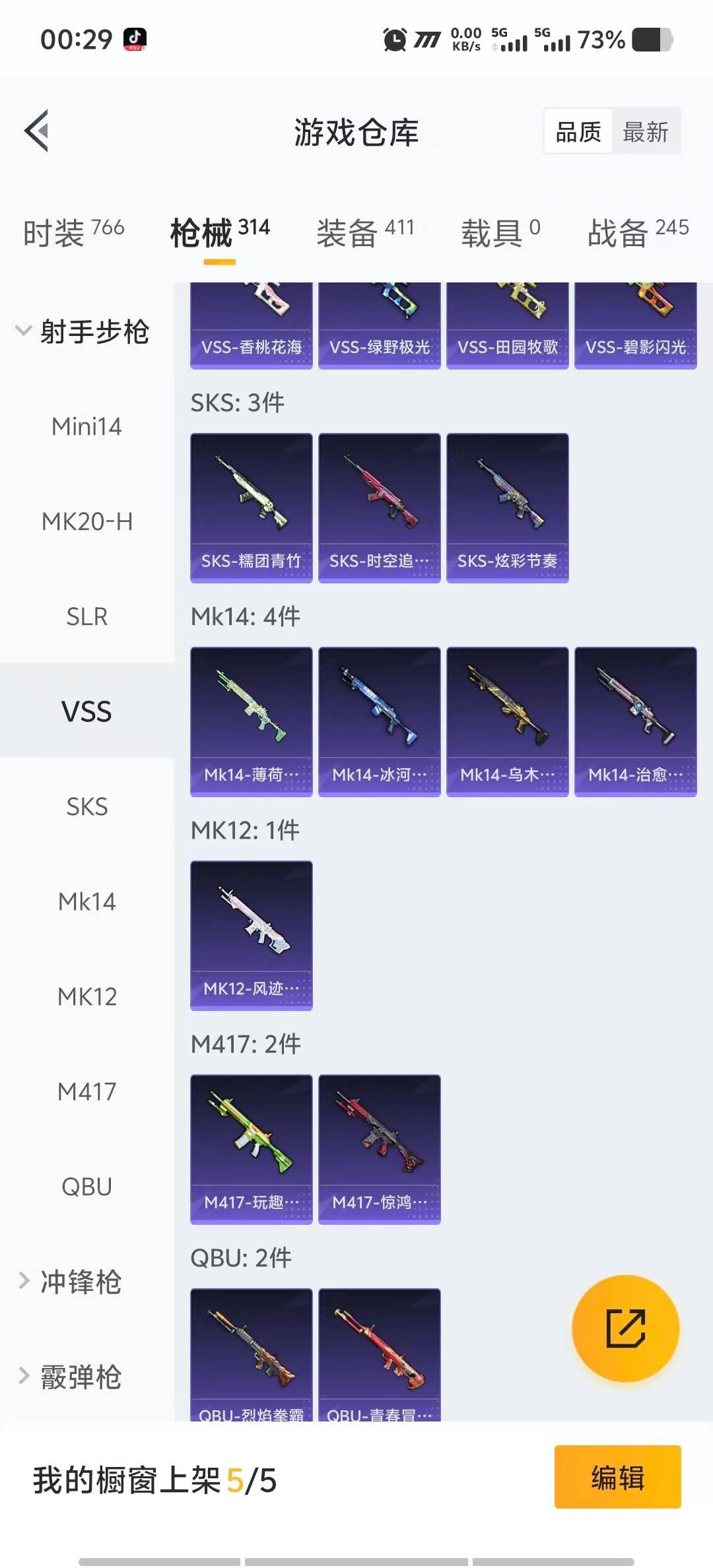Open the VSS-香桃花海 skin card

(251, 327)
